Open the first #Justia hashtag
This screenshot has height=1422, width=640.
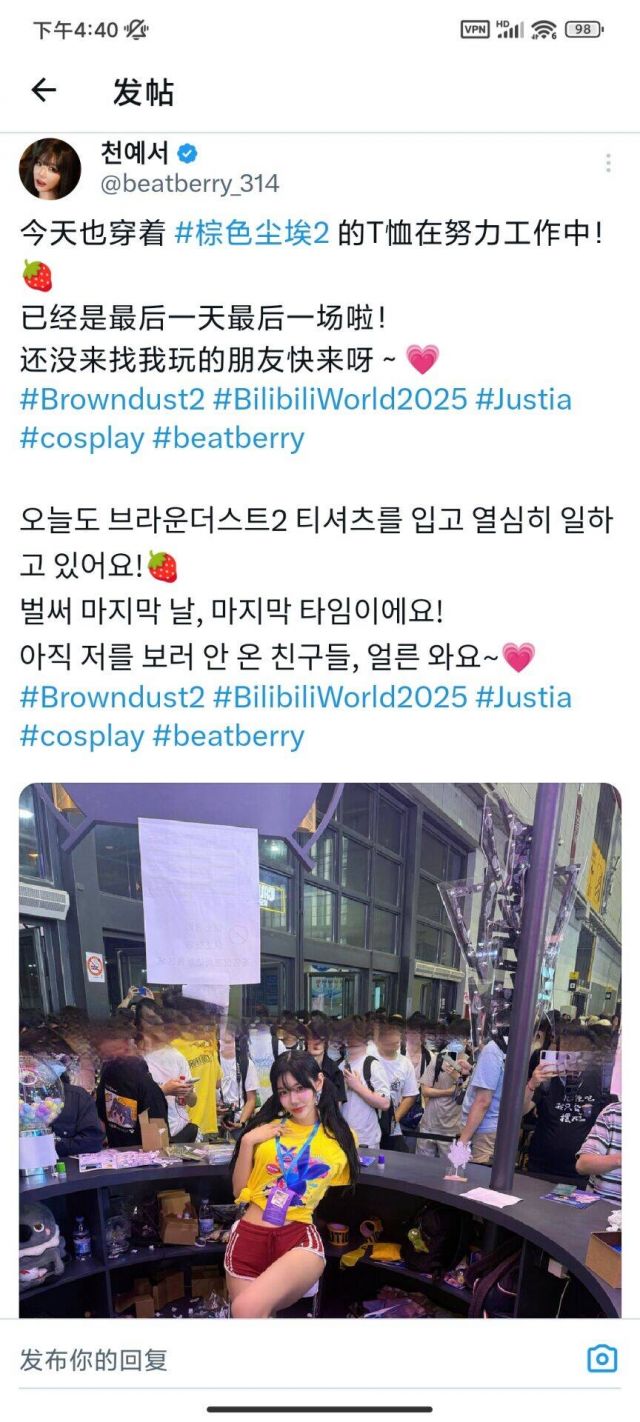(x=523, y=400)
